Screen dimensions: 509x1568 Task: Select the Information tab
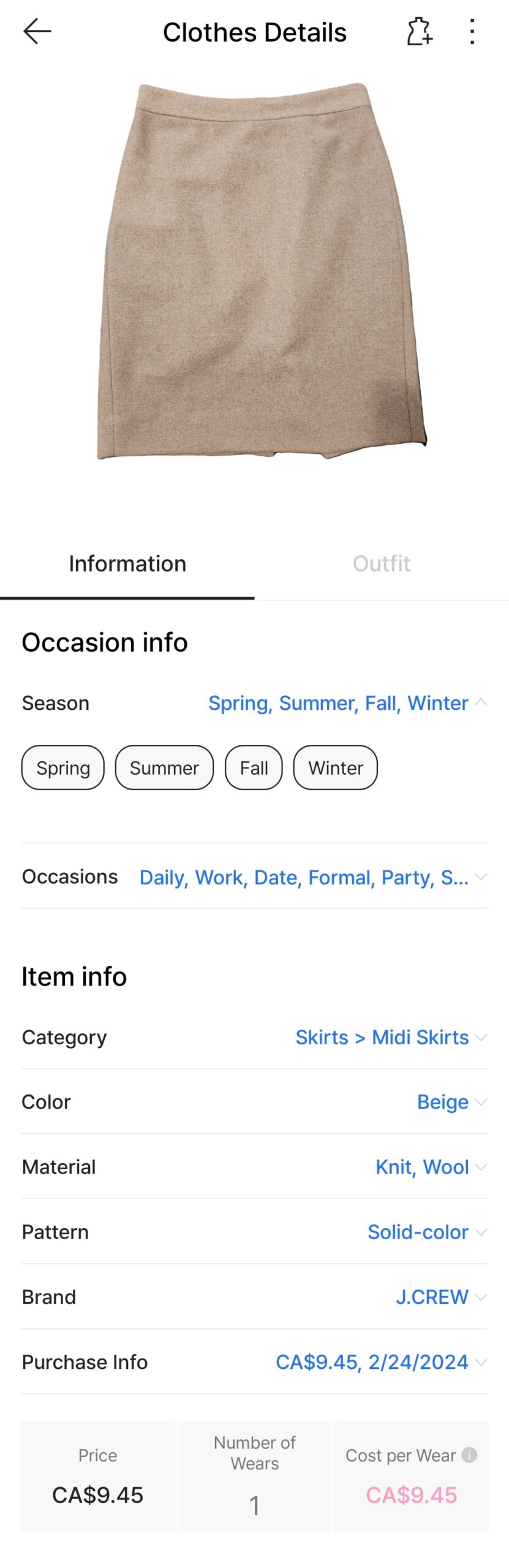pos(127,563)
